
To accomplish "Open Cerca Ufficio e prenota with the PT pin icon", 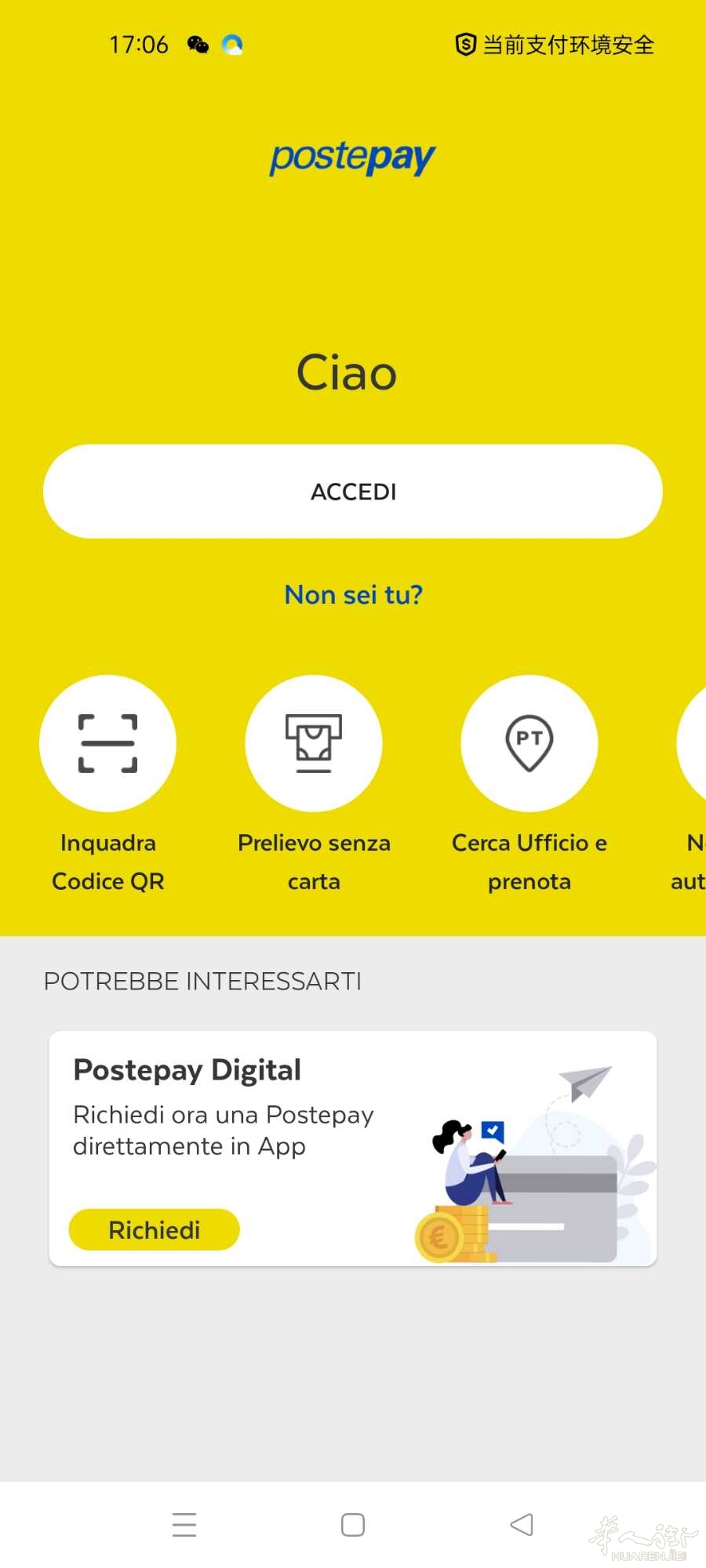I will (529, 743).
